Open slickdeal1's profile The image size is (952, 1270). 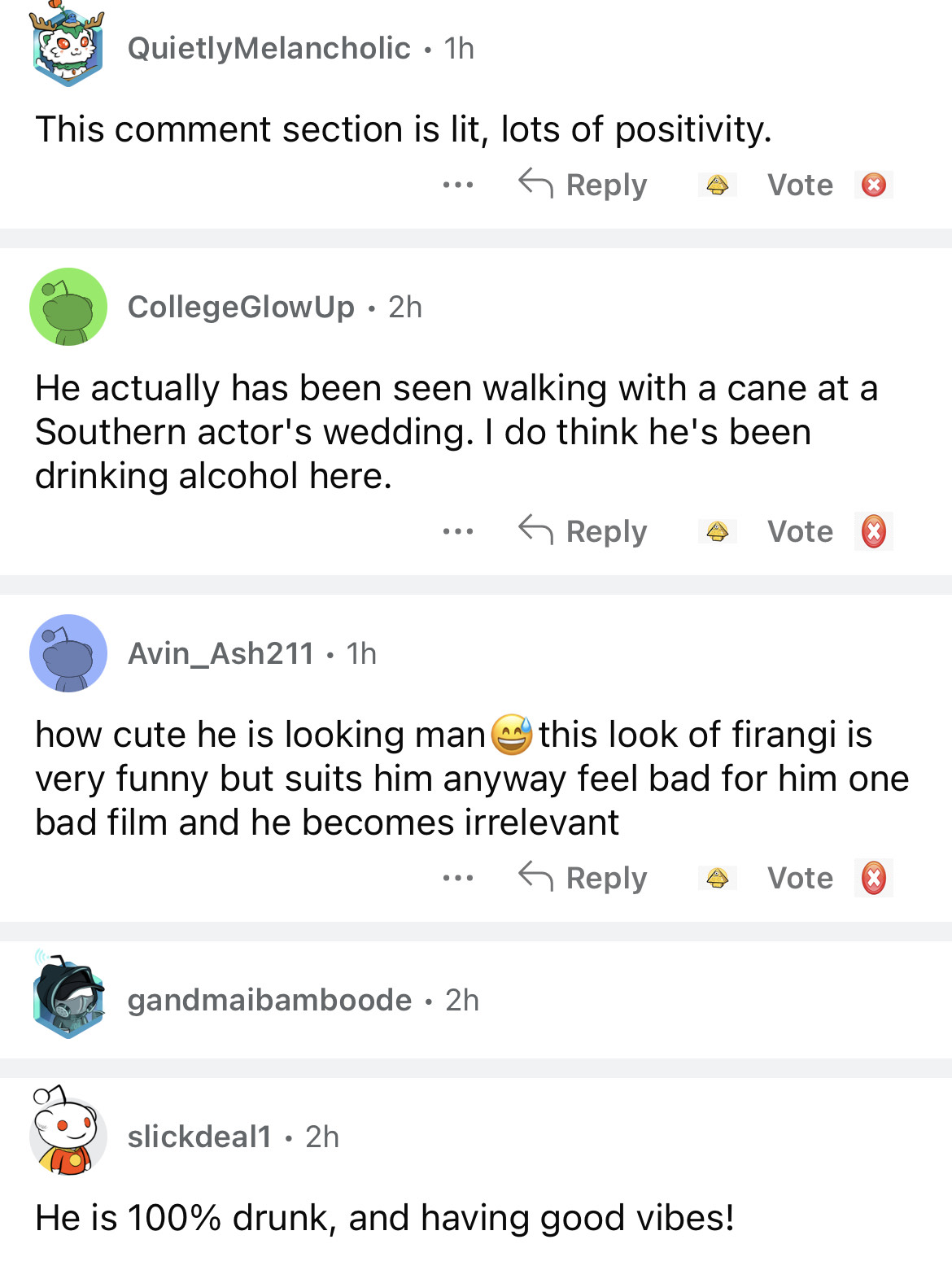(x=199, y=1137)
